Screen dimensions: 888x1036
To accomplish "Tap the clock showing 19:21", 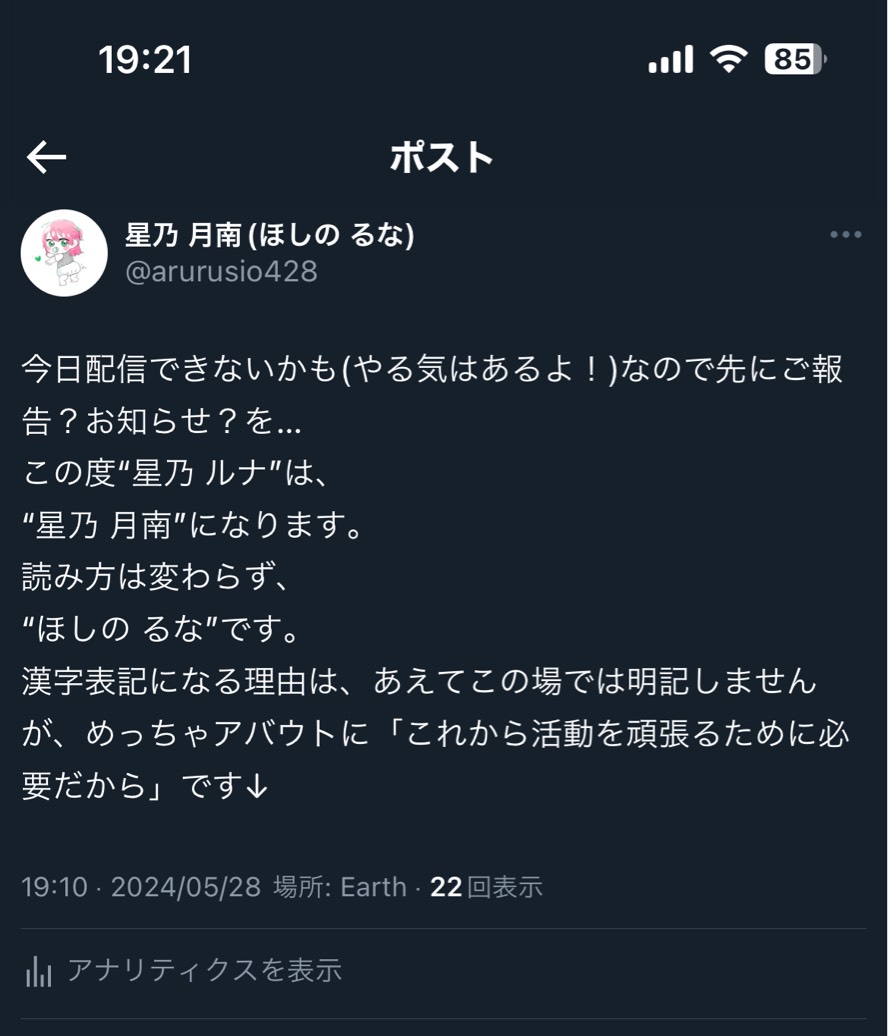I will pyautogui.click(x=146, y=60).
